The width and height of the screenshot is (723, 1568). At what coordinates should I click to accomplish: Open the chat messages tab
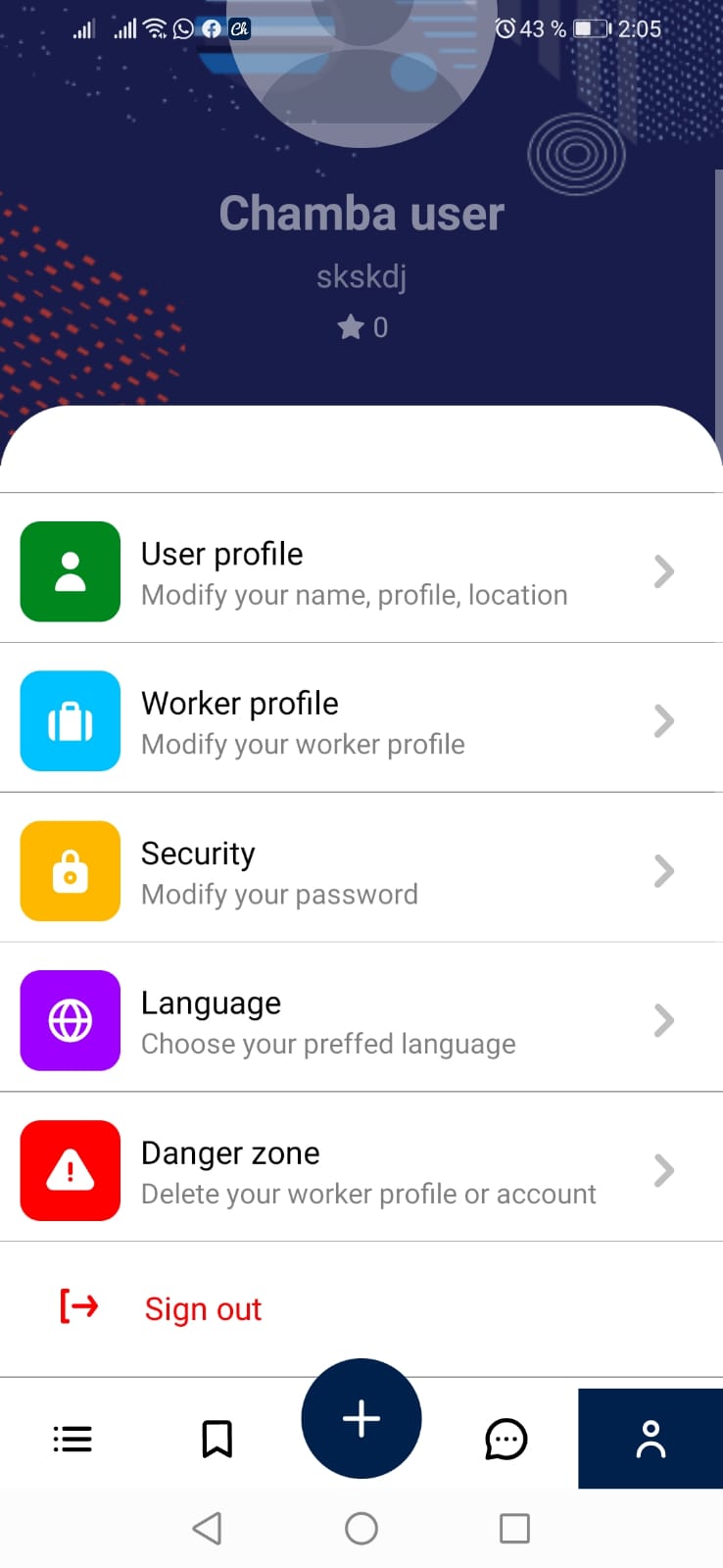[x=506, y=1439]
